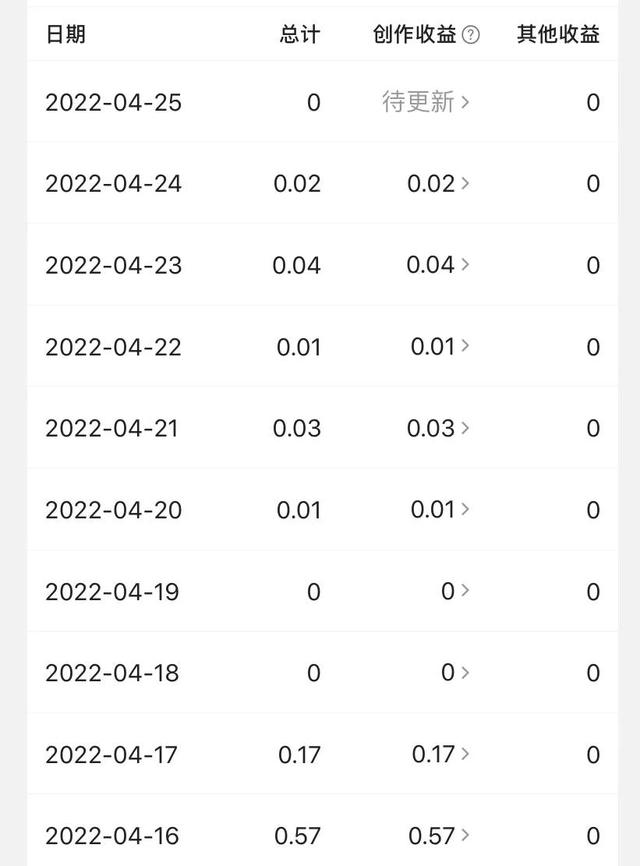Check 创作收益 details for 2022-04-19
This screenshot has height=866, width=640.
[x=455, y=591]
